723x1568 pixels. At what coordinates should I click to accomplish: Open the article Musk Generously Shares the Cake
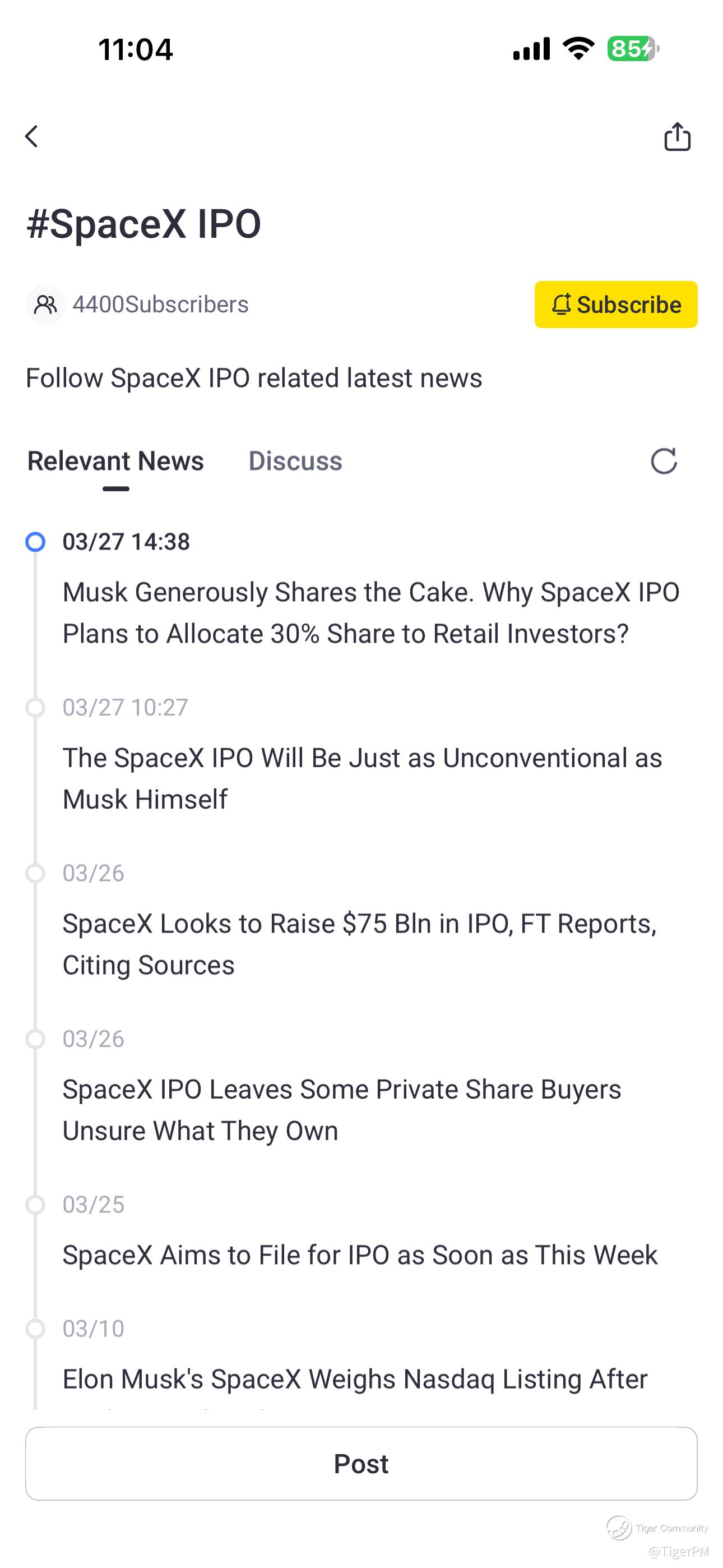point(370,612)
